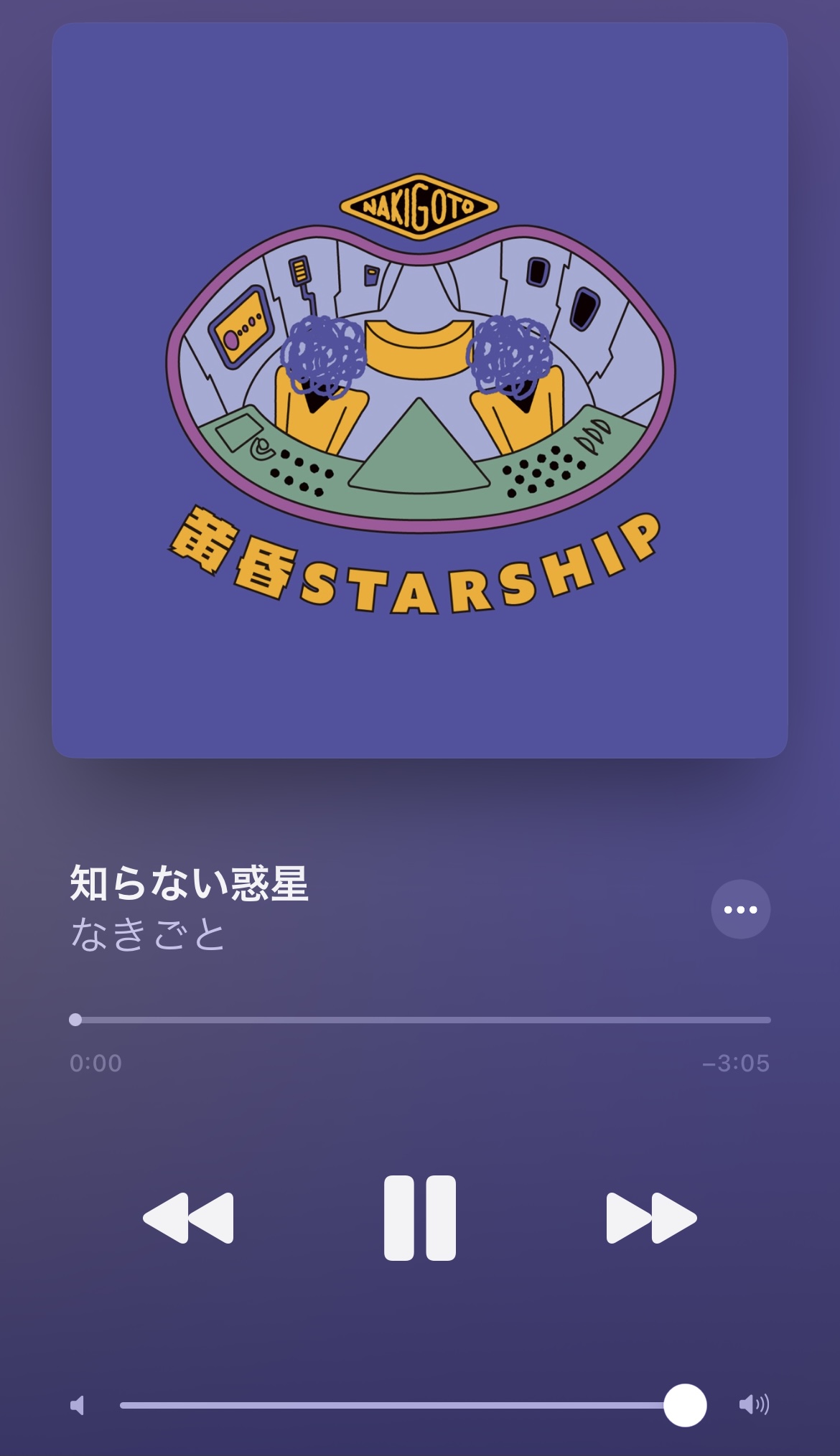This screenshot has height=1456, width=840.
Task: Open the more options menu for 知らない惑星
Action: tap(740, 909)
